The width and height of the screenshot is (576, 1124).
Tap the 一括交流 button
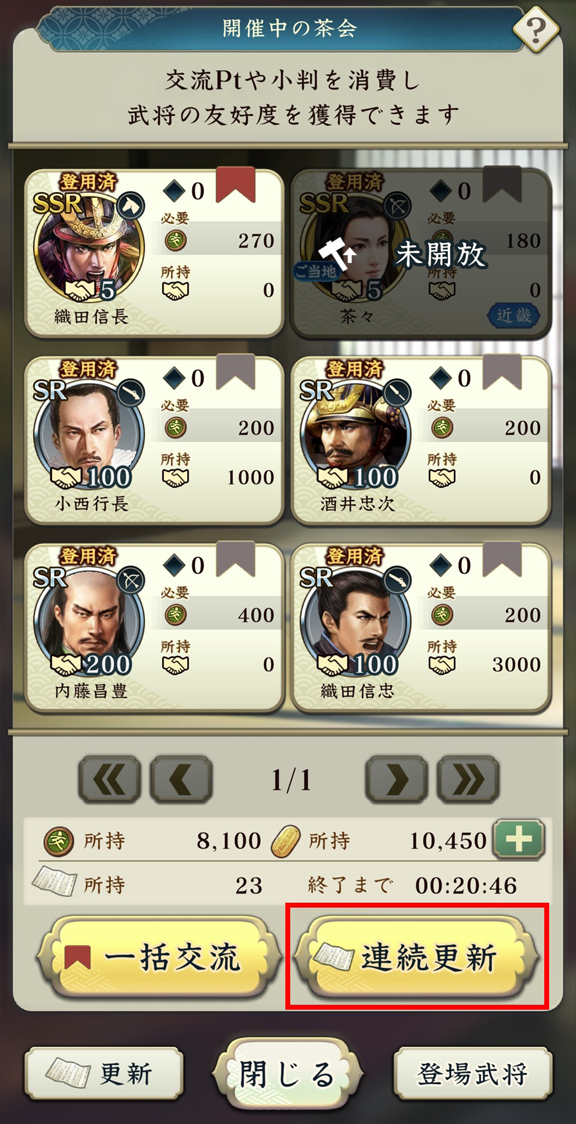coord(159,958)
